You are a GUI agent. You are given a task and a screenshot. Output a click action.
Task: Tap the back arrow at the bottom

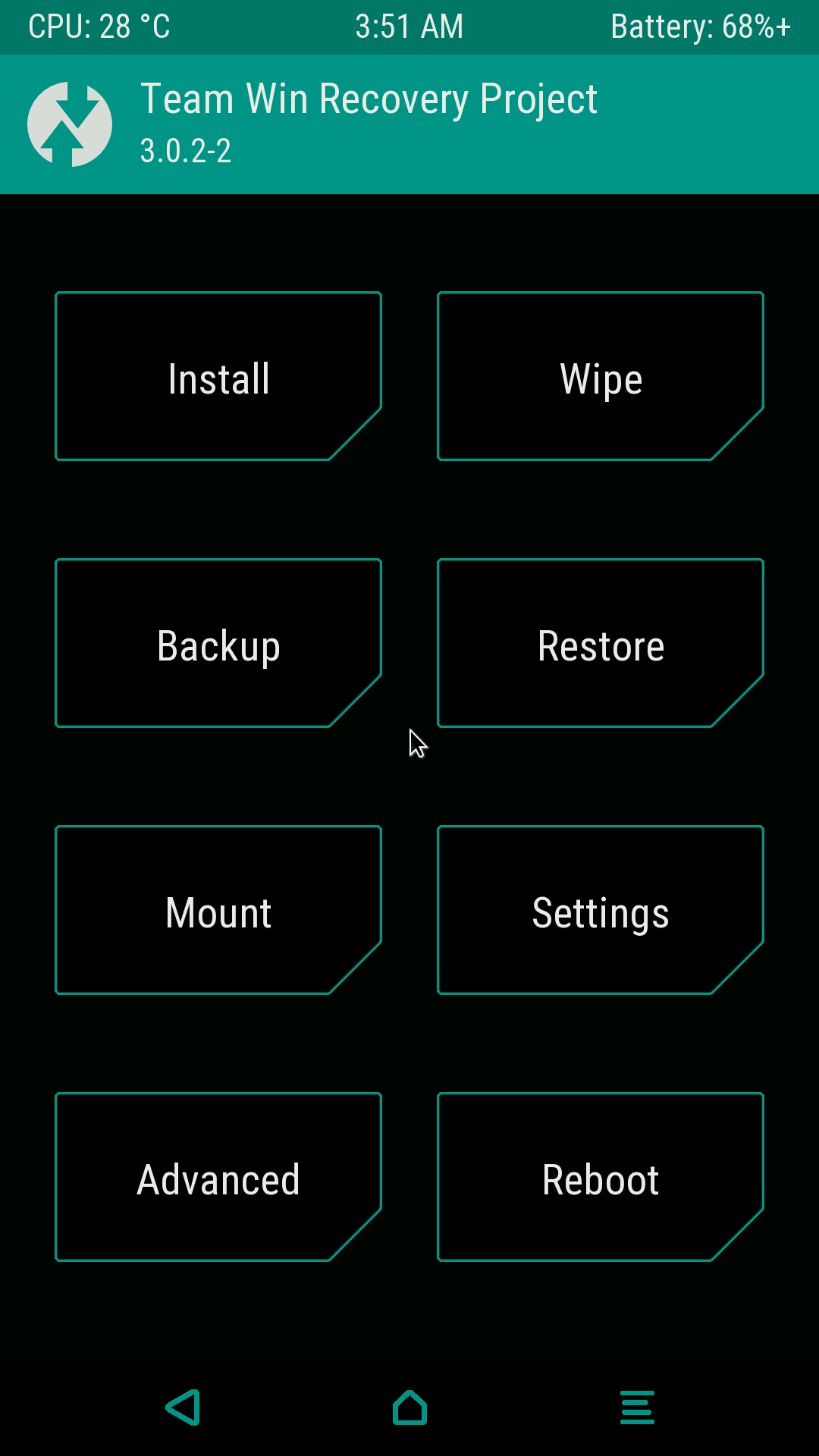[x=184, y=1407]
